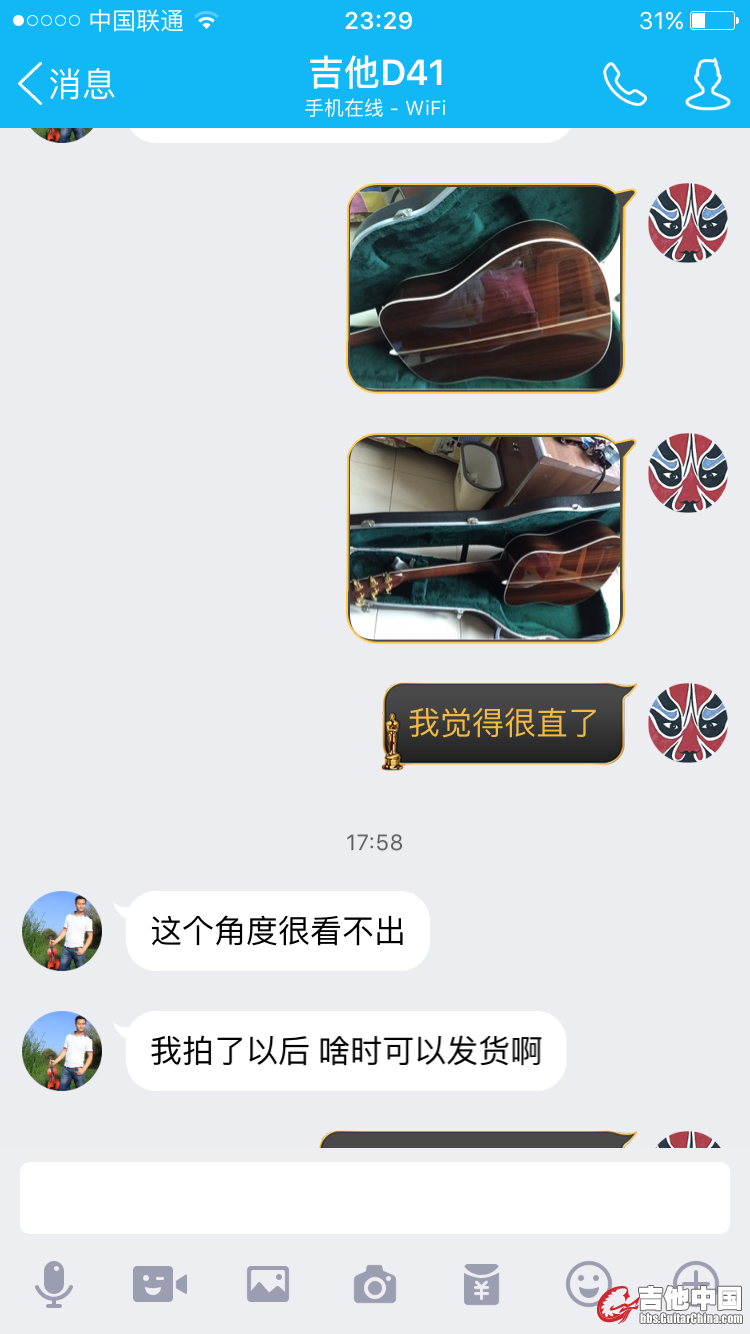Open the emoji picker
750x1334 pixels.
(x=588, y=1282)
